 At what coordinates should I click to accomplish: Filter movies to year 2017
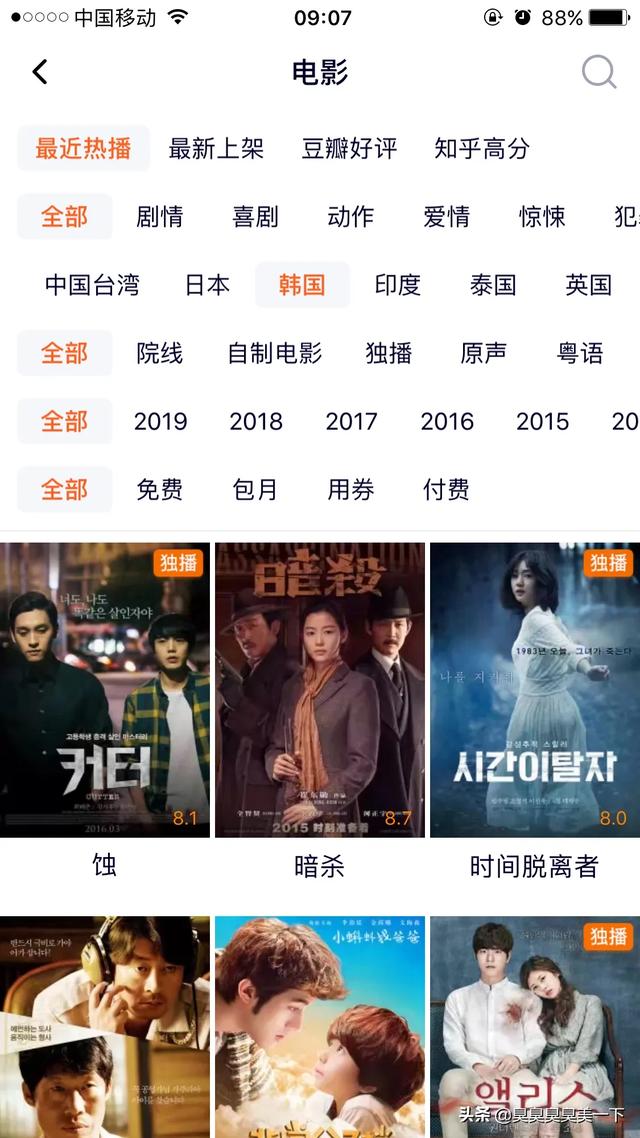click(351, 421)
